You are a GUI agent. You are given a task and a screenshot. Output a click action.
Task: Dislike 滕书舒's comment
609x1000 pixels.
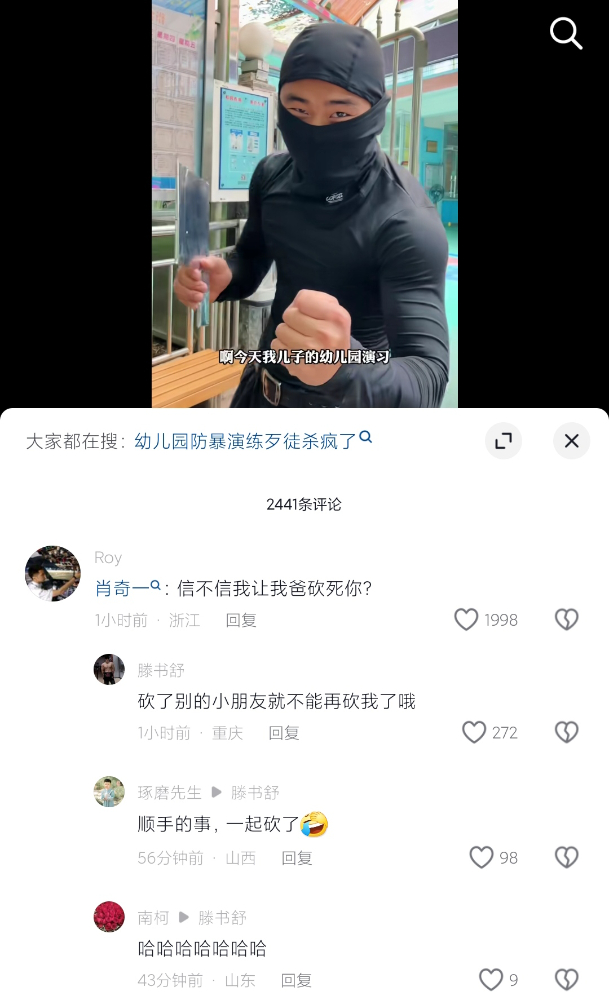point(566,733)
